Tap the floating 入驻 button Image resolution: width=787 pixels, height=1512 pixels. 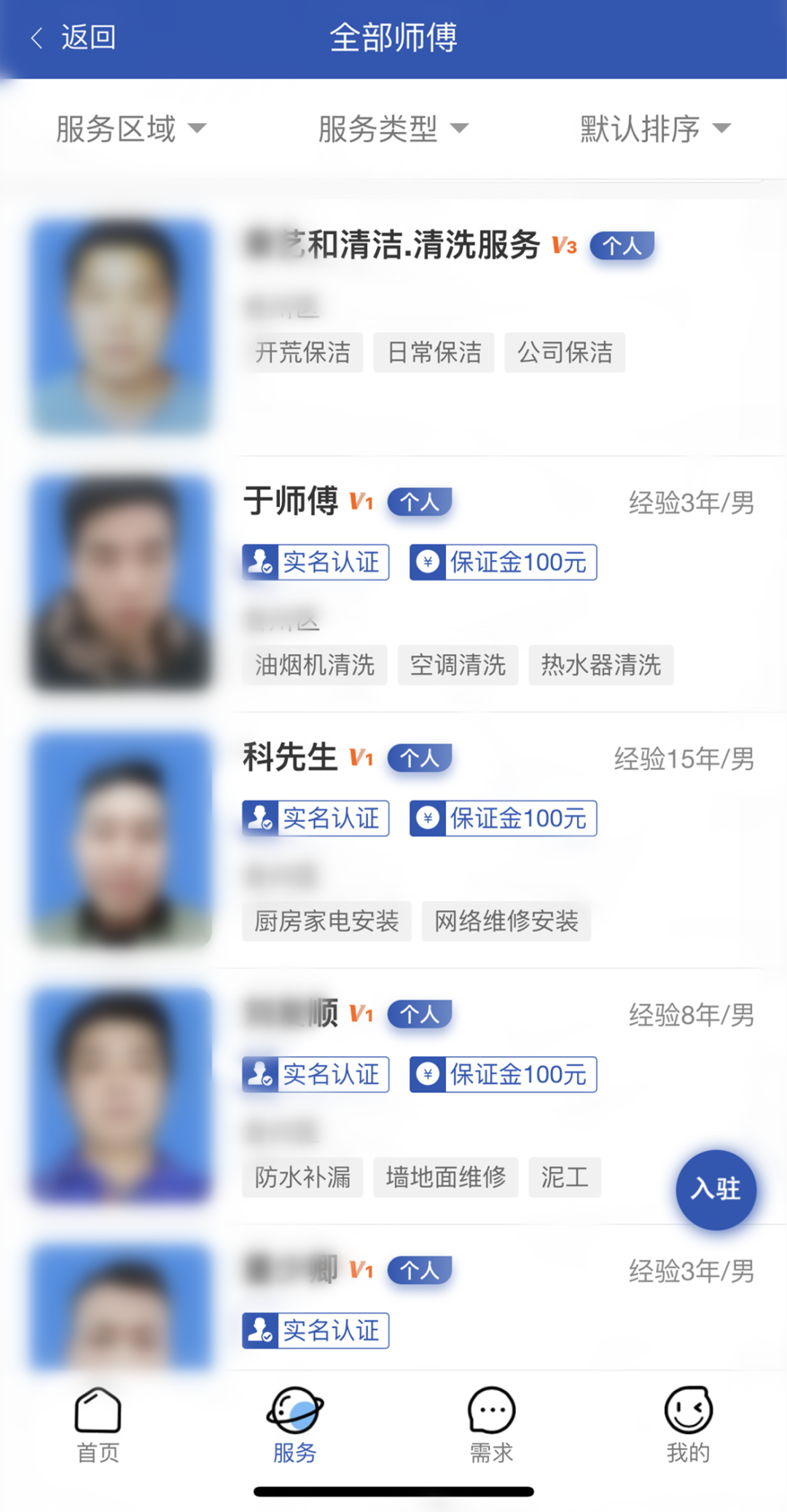[x=716, y=1189]
